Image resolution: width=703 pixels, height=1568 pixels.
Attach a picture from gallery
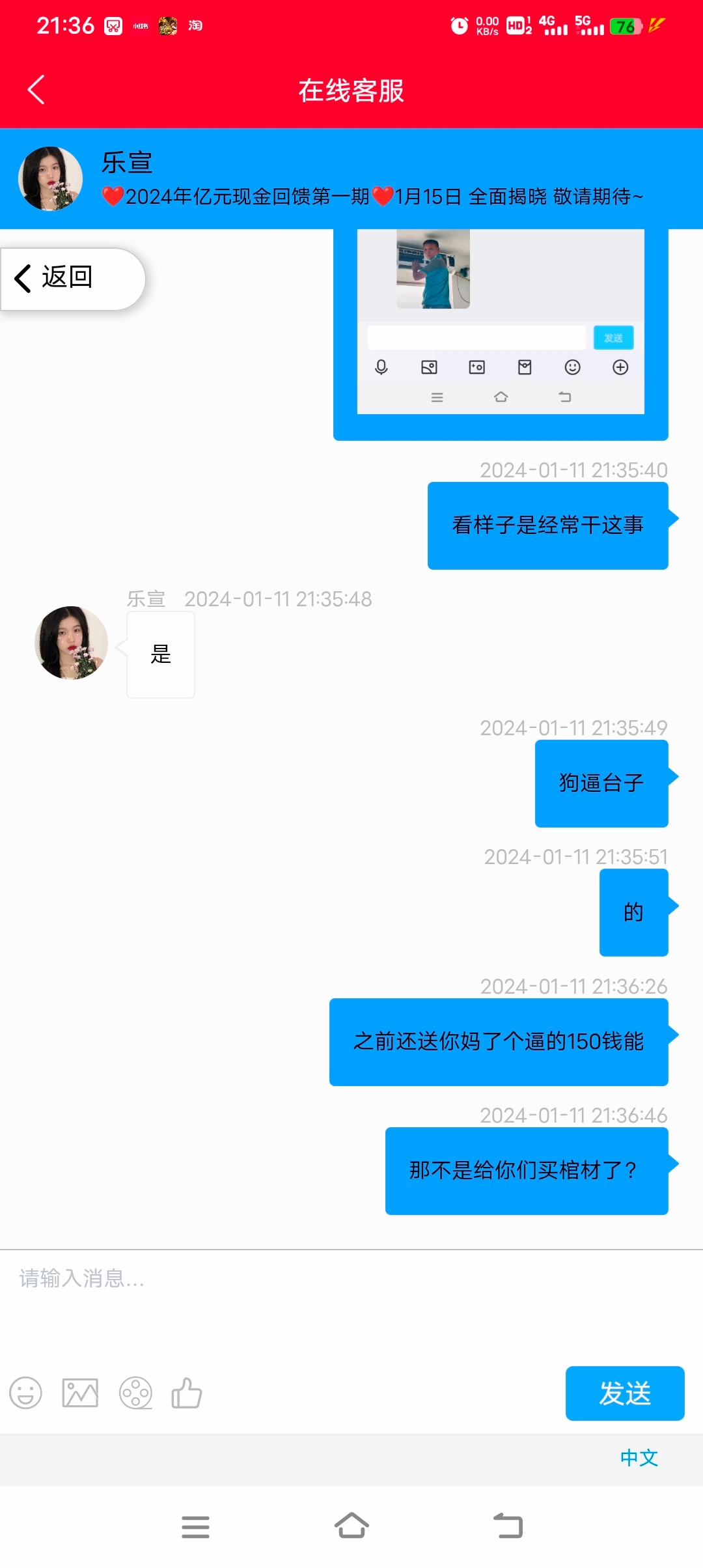coord(80,1393)
